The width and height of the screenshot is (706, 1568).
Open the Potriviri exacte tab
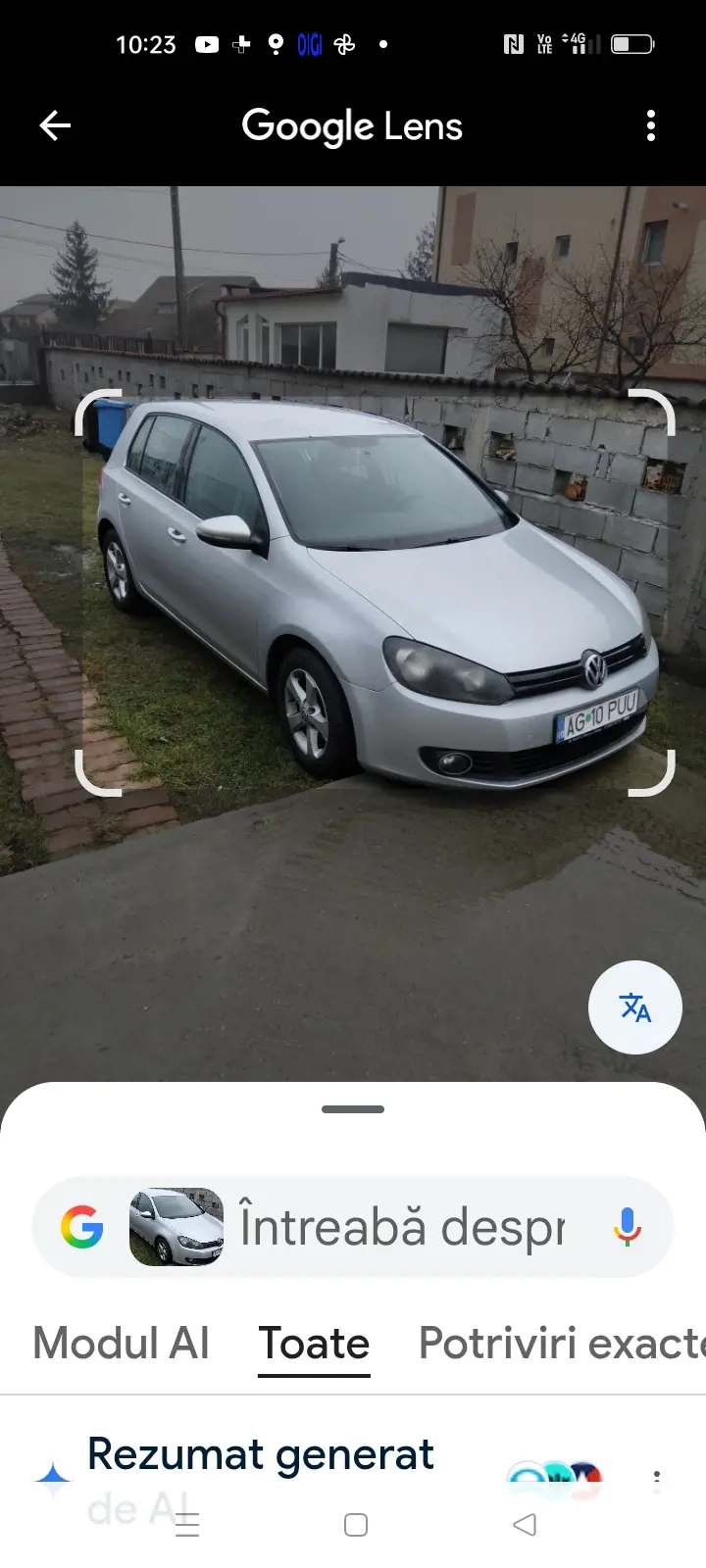[x=558, y=1344]
